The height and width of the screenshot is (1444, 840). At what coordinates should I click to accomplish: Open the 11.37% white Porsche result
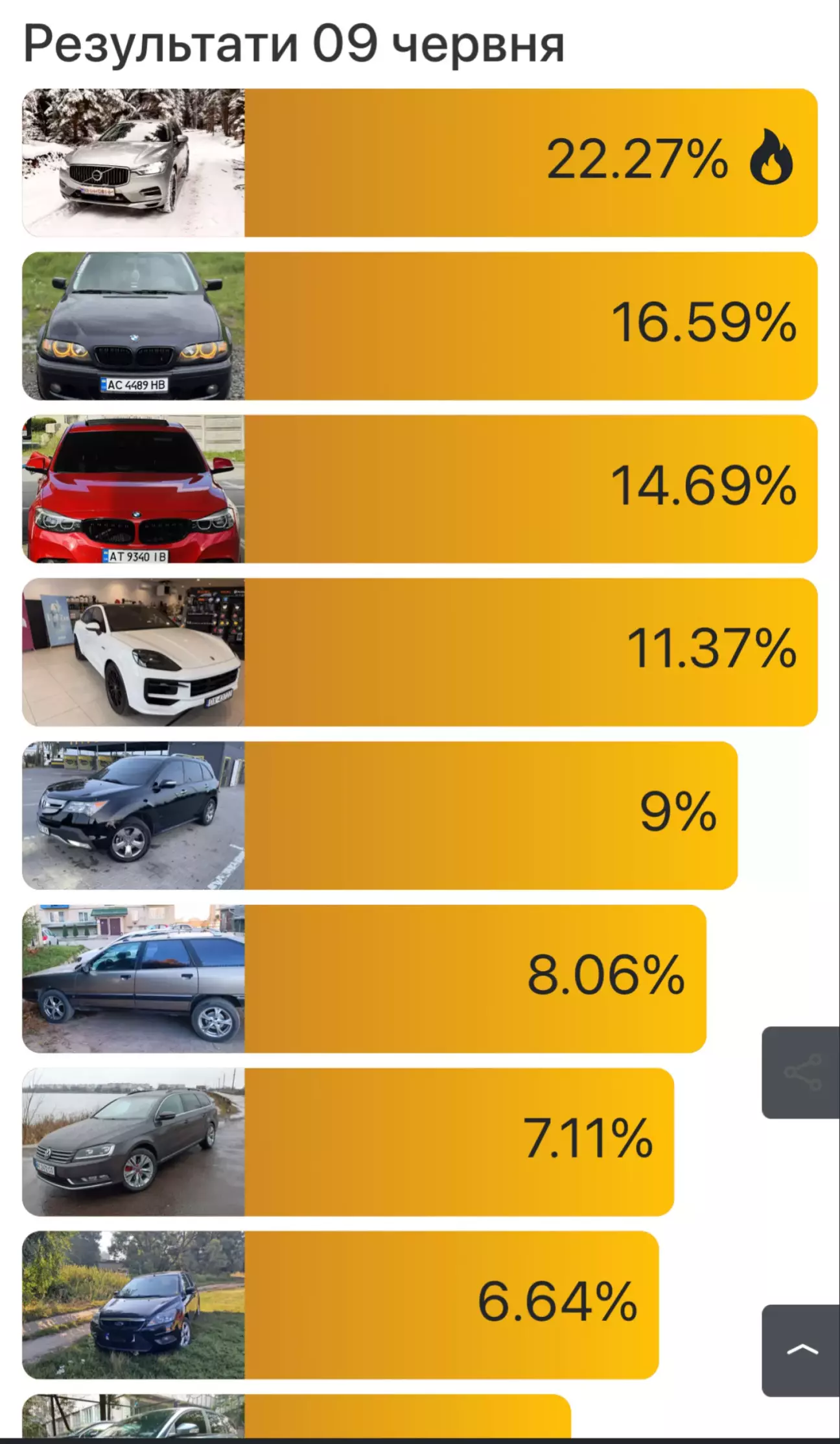[420, 652]
